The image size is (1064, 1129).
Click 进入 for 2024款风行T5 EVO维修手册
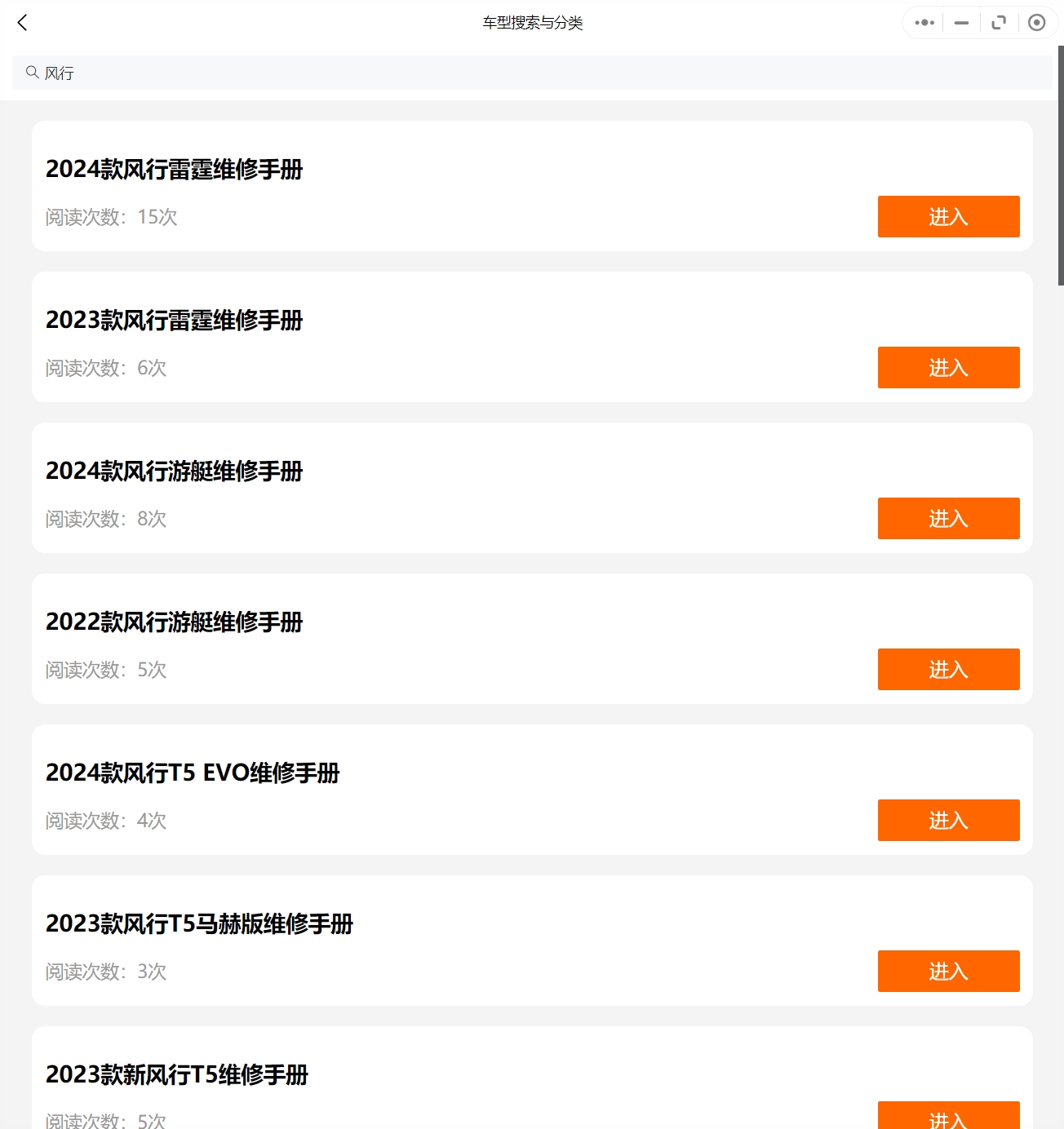coord(948,820)
